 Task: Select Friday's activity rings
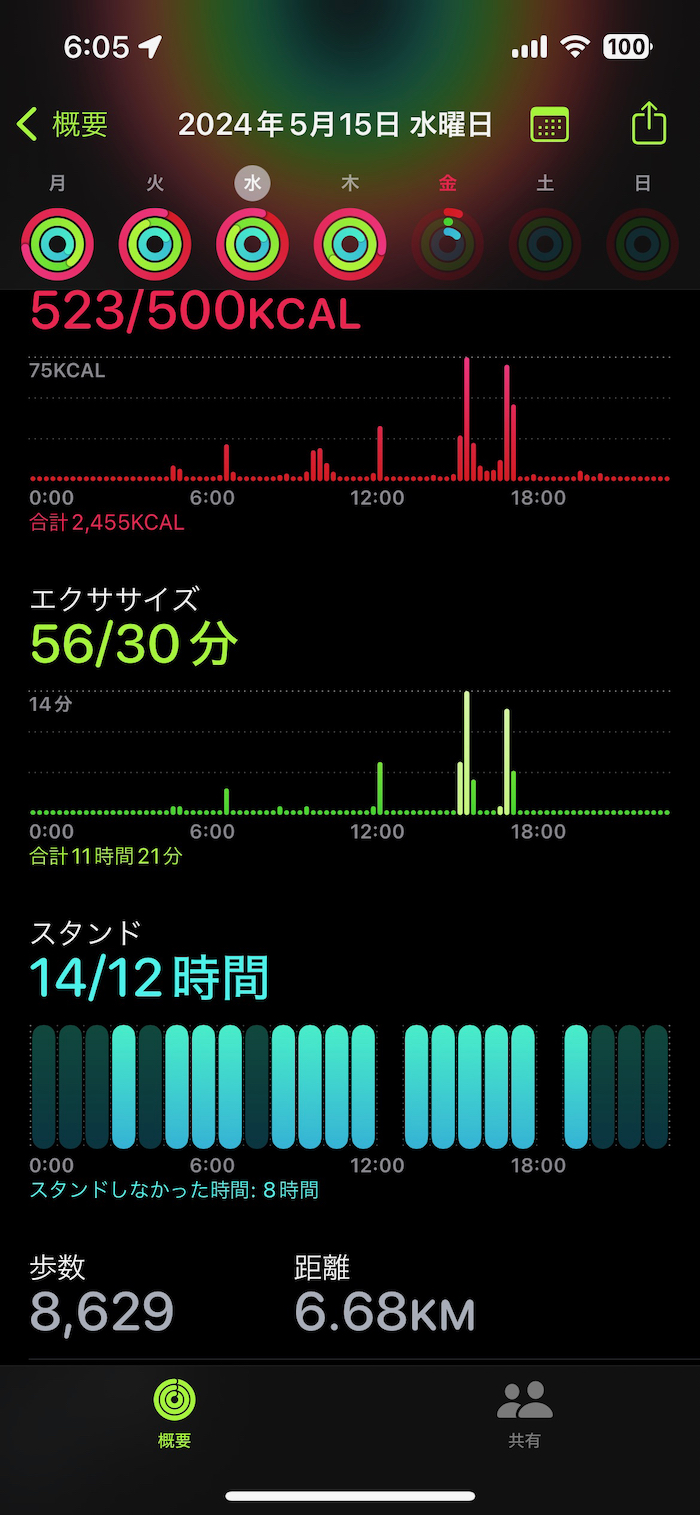click(448, 243)
